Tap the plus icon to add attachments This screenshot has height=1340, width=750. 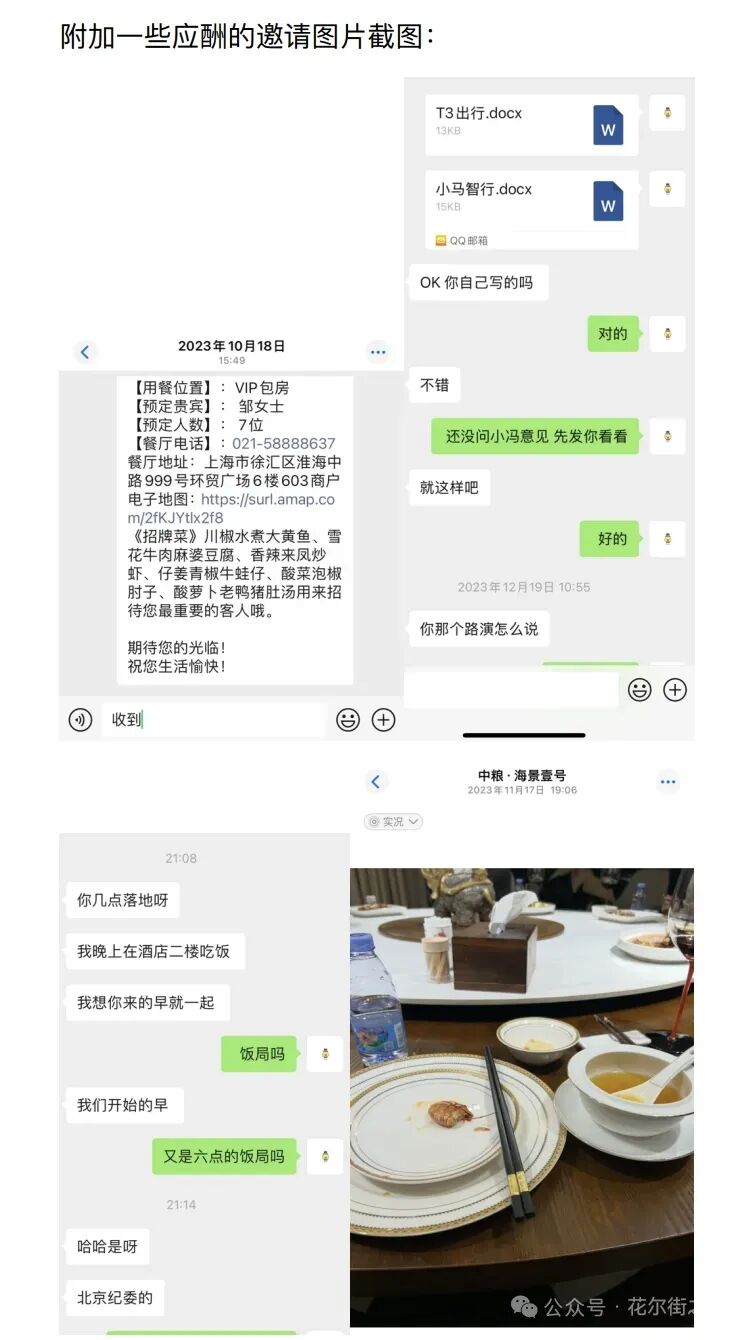(675, 690)
